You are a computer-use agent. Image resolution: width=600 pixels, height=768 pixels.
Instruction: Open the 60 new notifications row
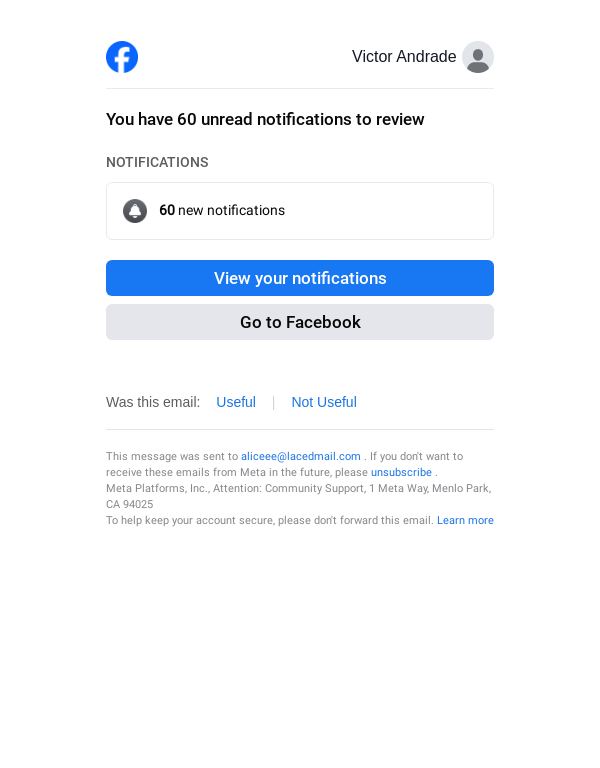[x=300, y=211]
